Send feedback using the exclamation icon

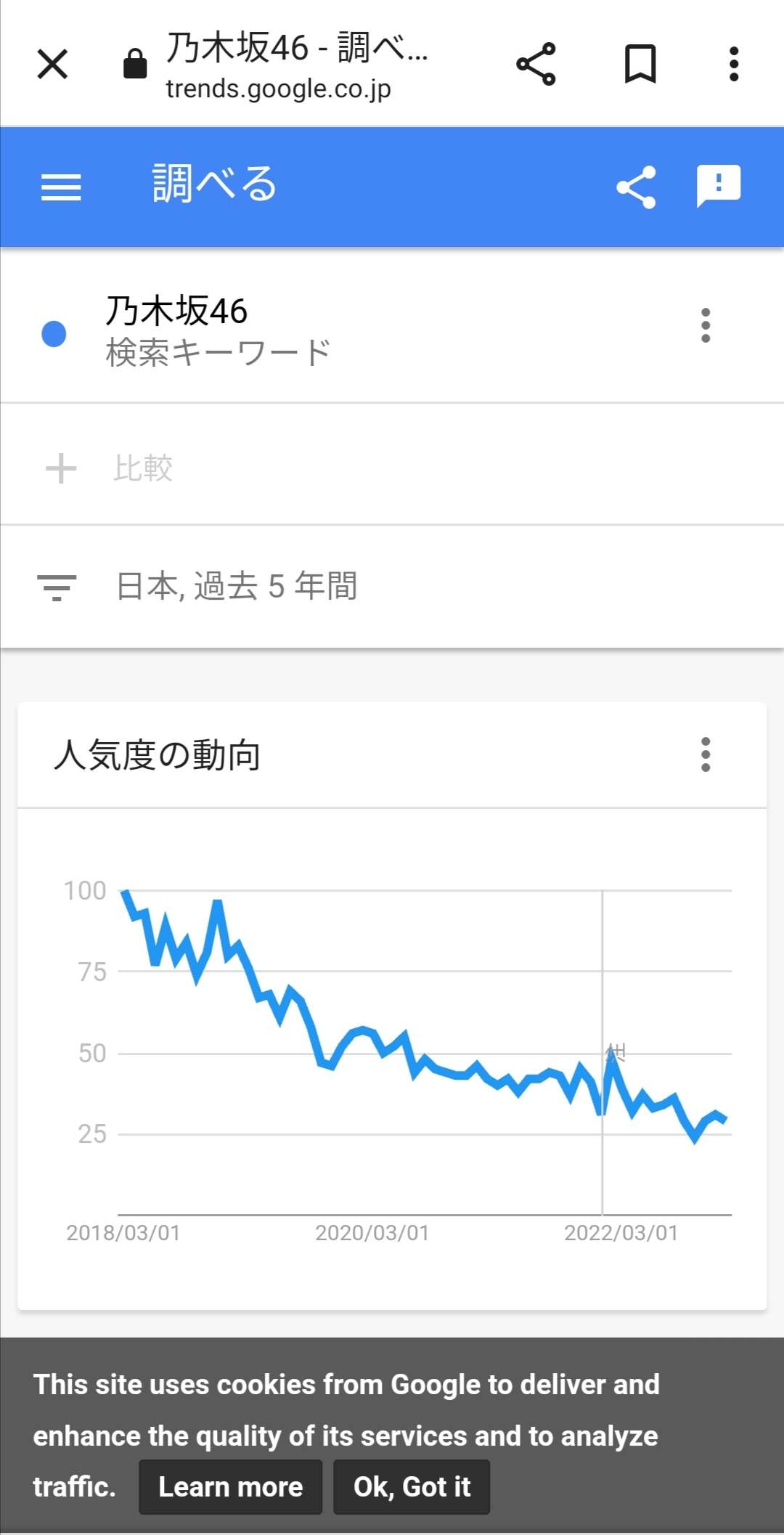click(718, 186)
